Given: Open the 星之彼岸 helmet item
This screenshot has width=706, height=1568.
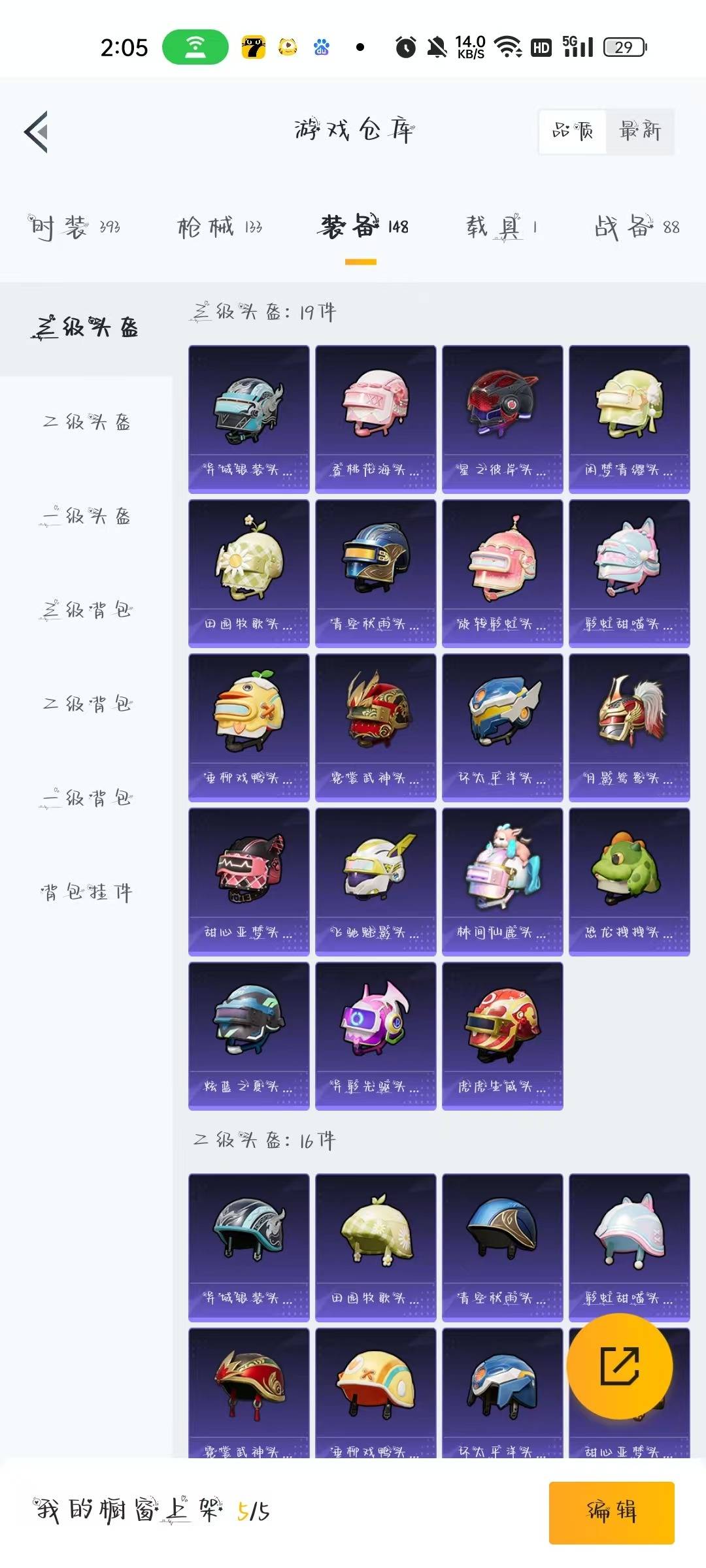Looking at the screenshot, I should pos(502,419).
